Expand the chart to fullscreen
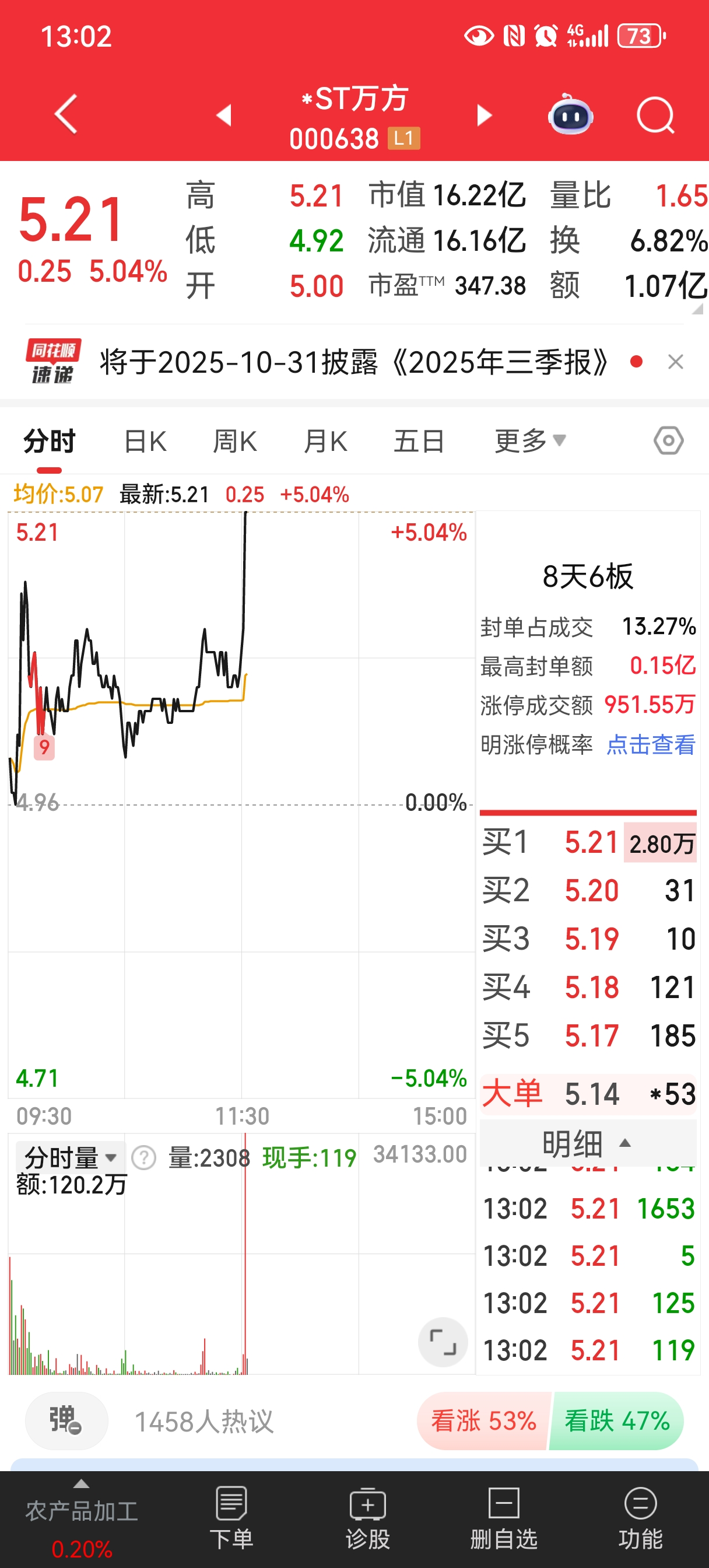Image resolution: width=709 pixels, height=1568 pixels. click(443, 1342)
